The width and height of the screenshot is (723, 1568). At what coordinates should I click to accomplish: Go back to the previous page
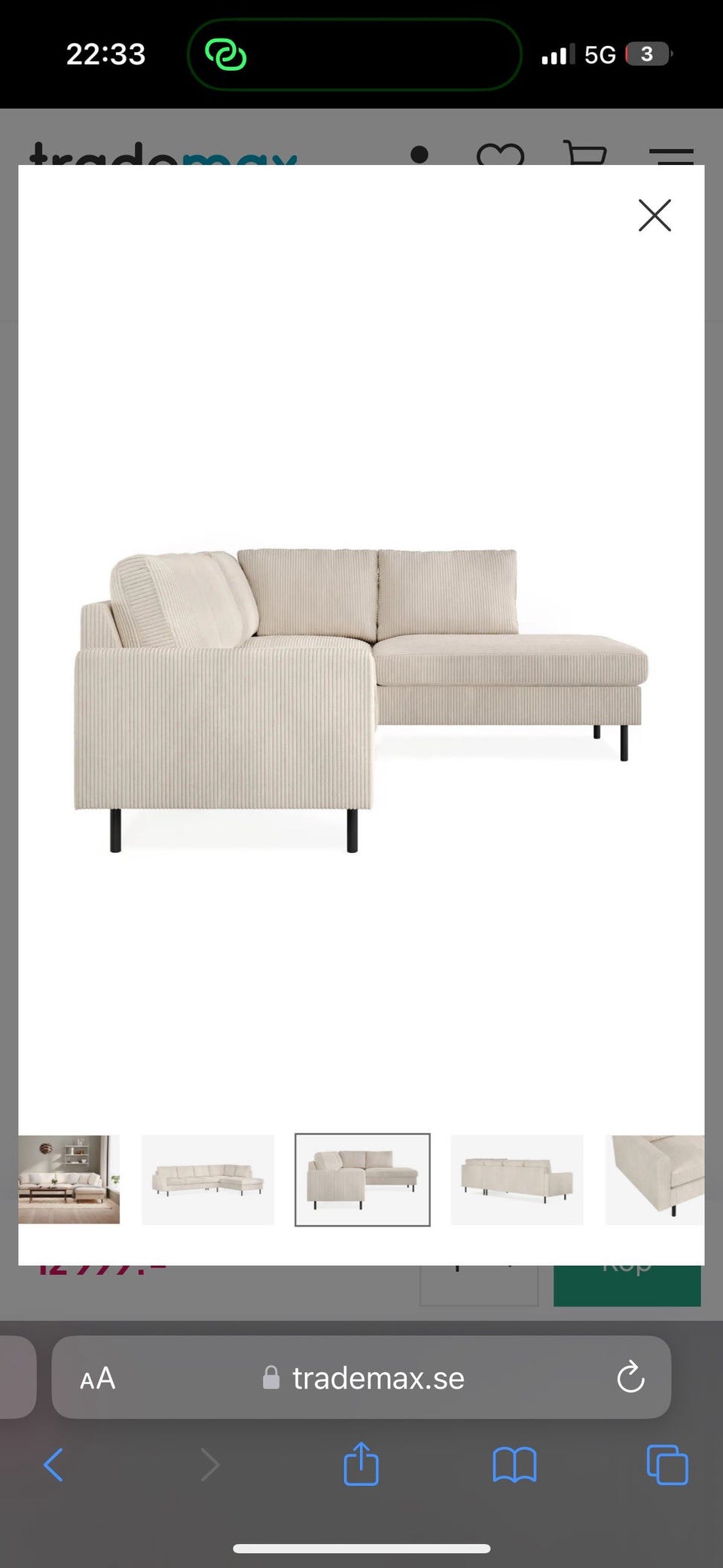tap(53, 1464)
